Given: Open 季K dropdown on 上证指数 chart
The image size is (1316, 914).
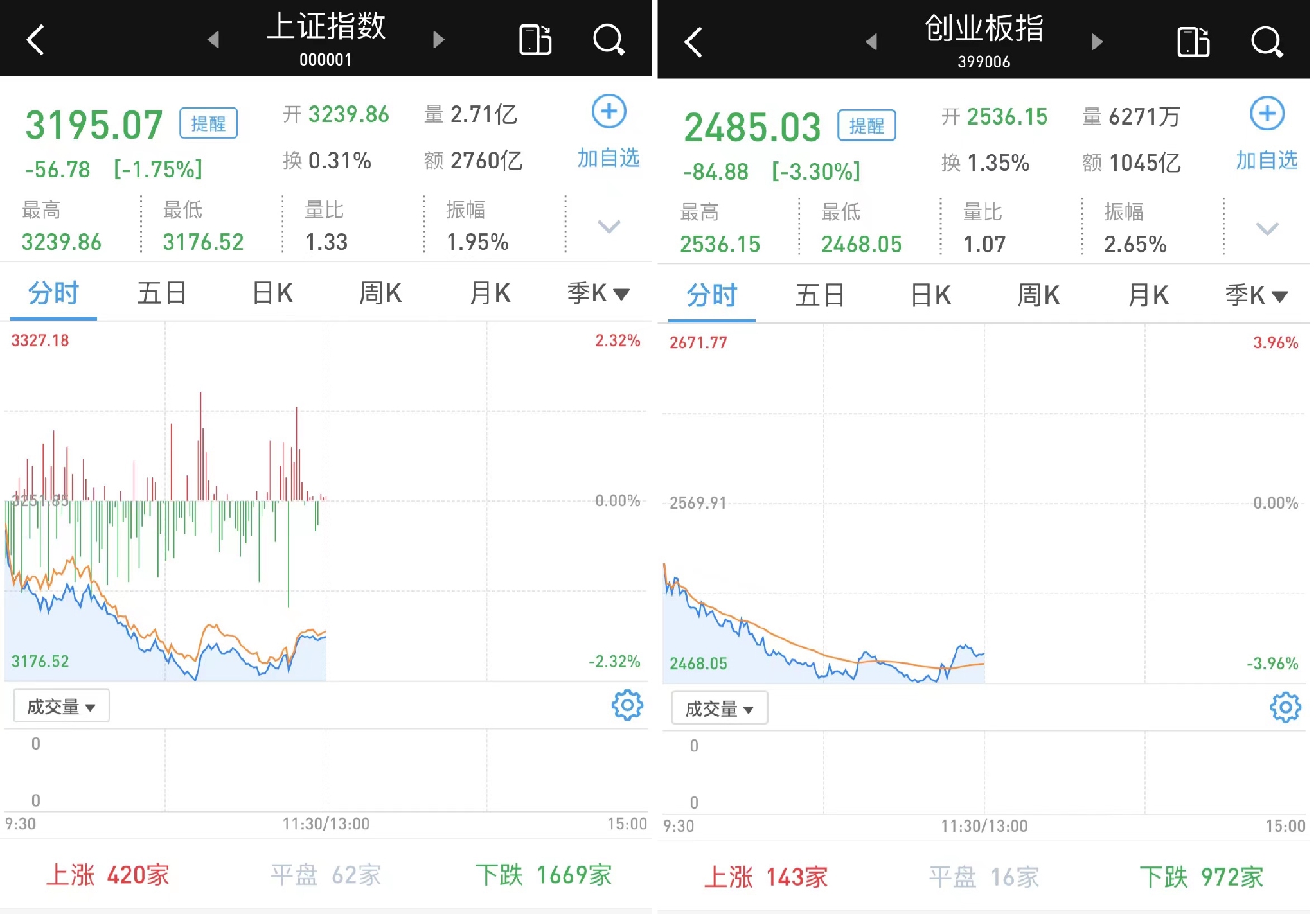Looking at the screenshot, I should (598, 294).
